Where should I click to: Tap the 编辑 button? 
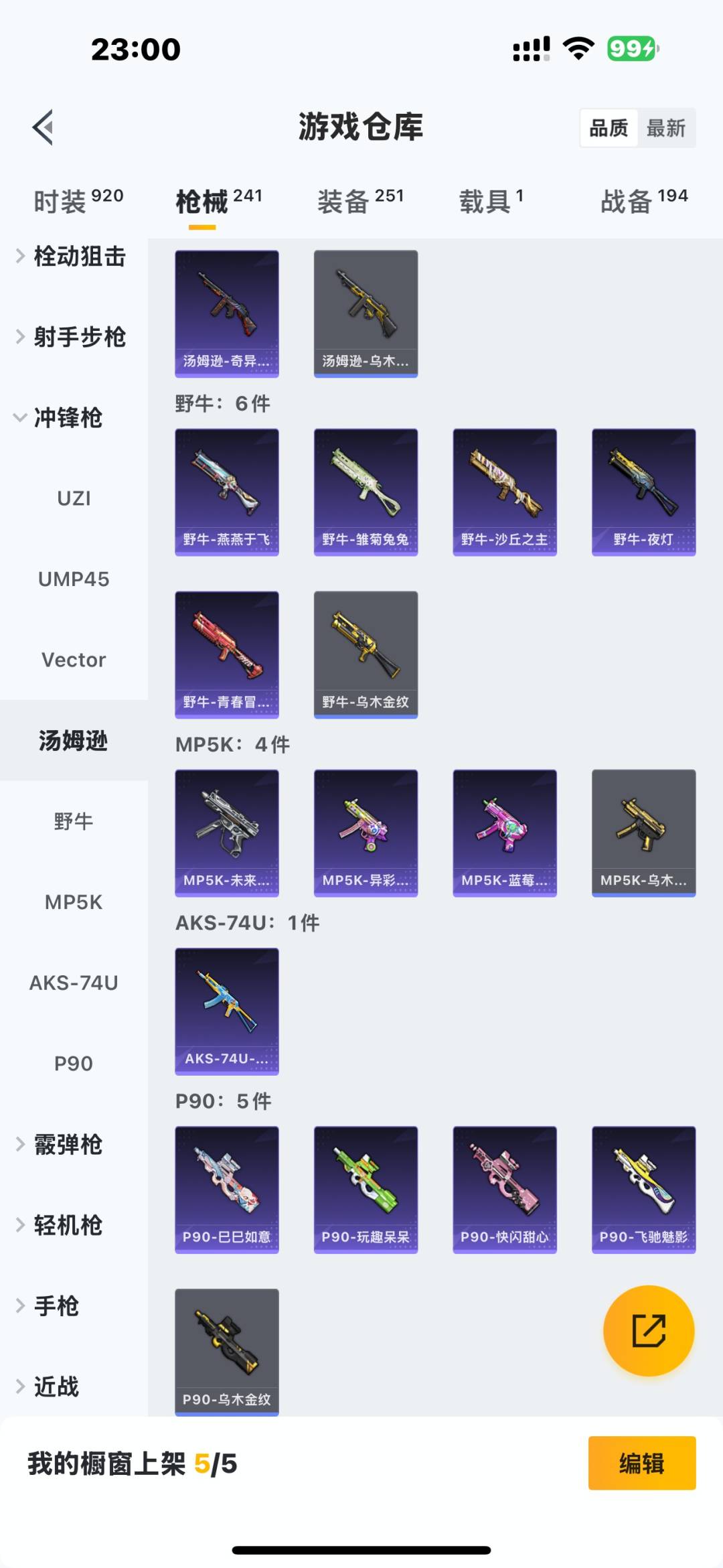[x=641, y=1464]
